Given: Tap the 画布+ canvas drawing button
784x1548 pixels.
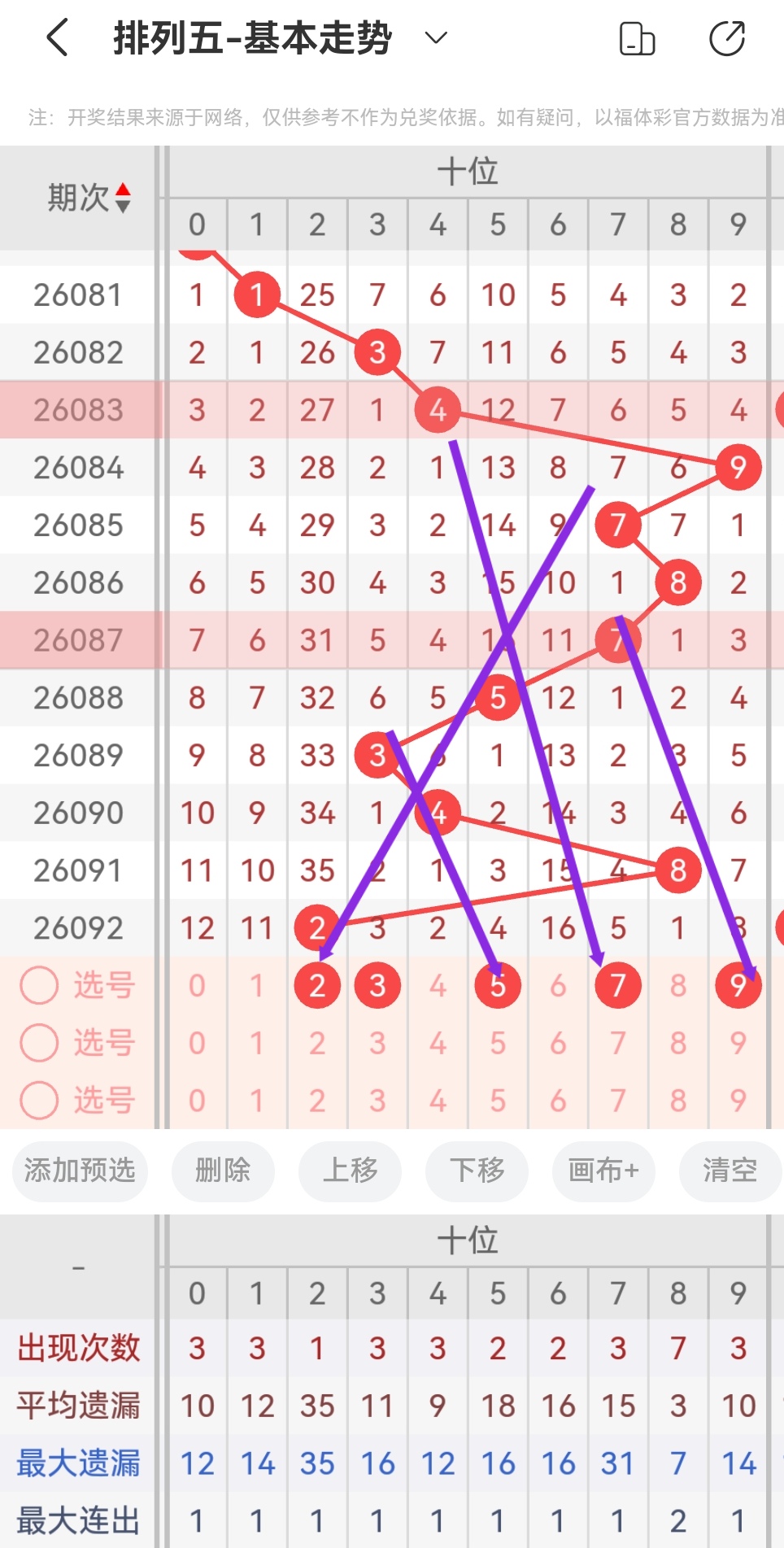Looking at the screenshot, I should tap(603, 1171).
